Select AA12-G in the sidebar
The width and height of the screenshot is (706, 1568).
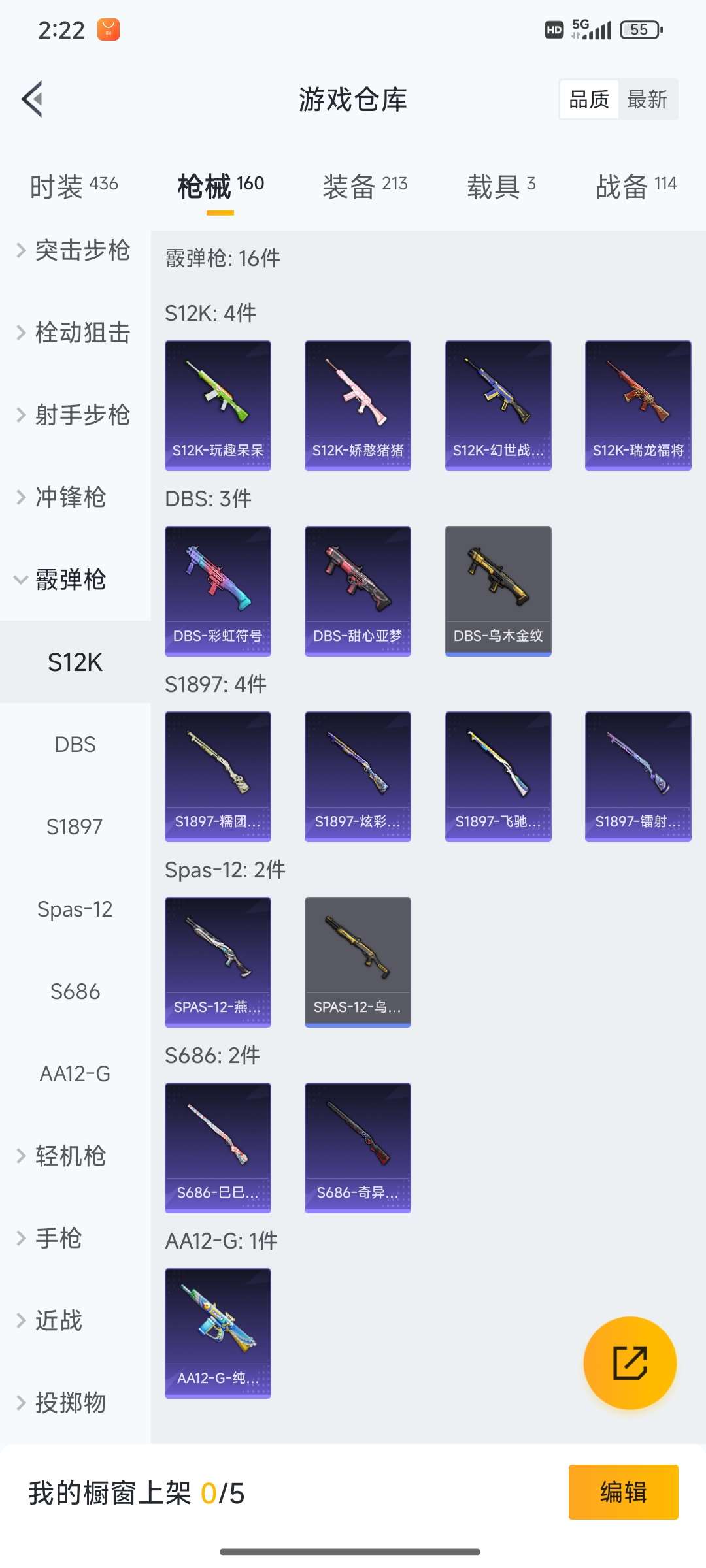(75, 1074)
